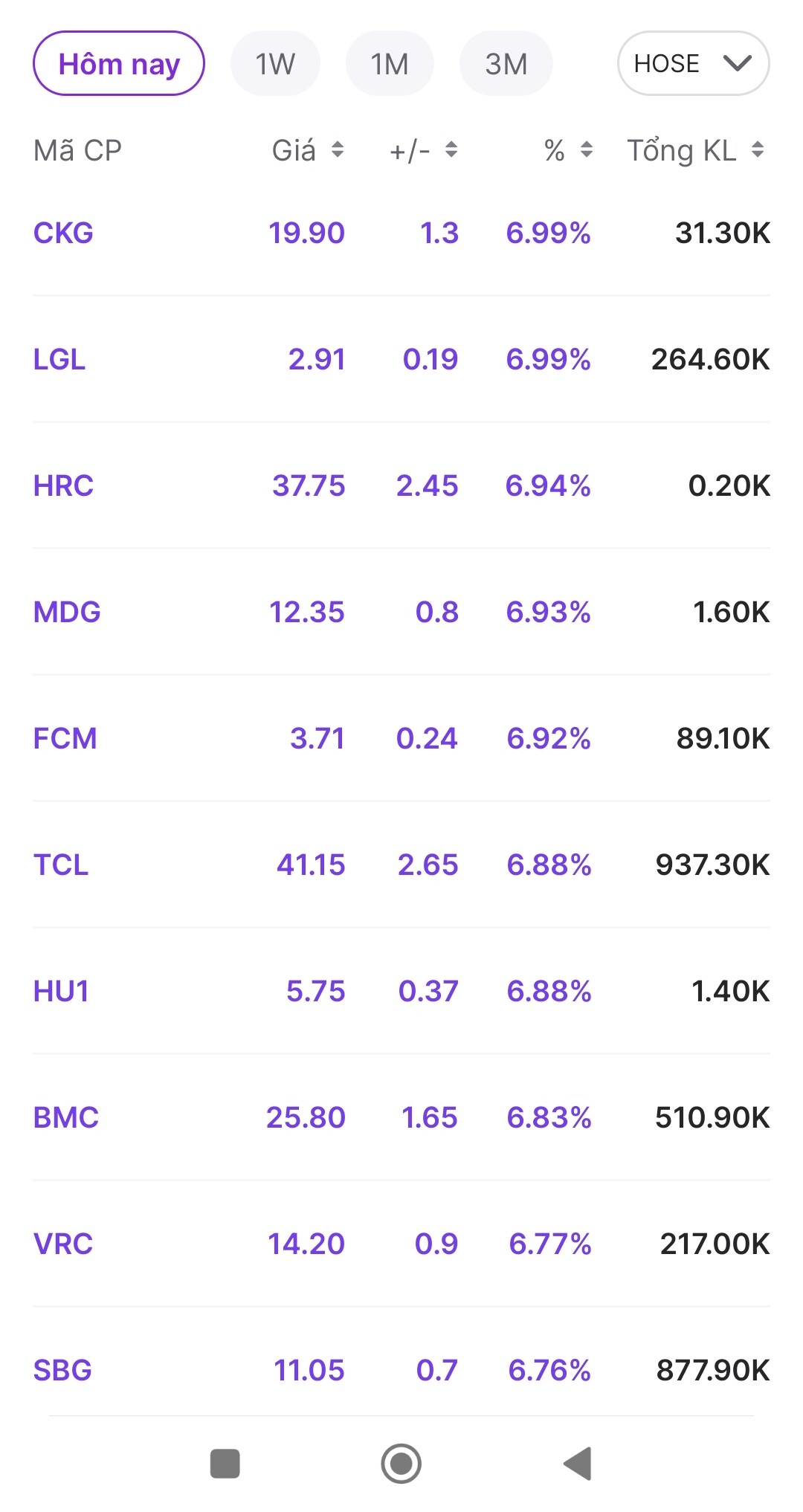This screenshot has width=803, height=1512.
Task: View details for HU1 stock
Action: [61, 992]
